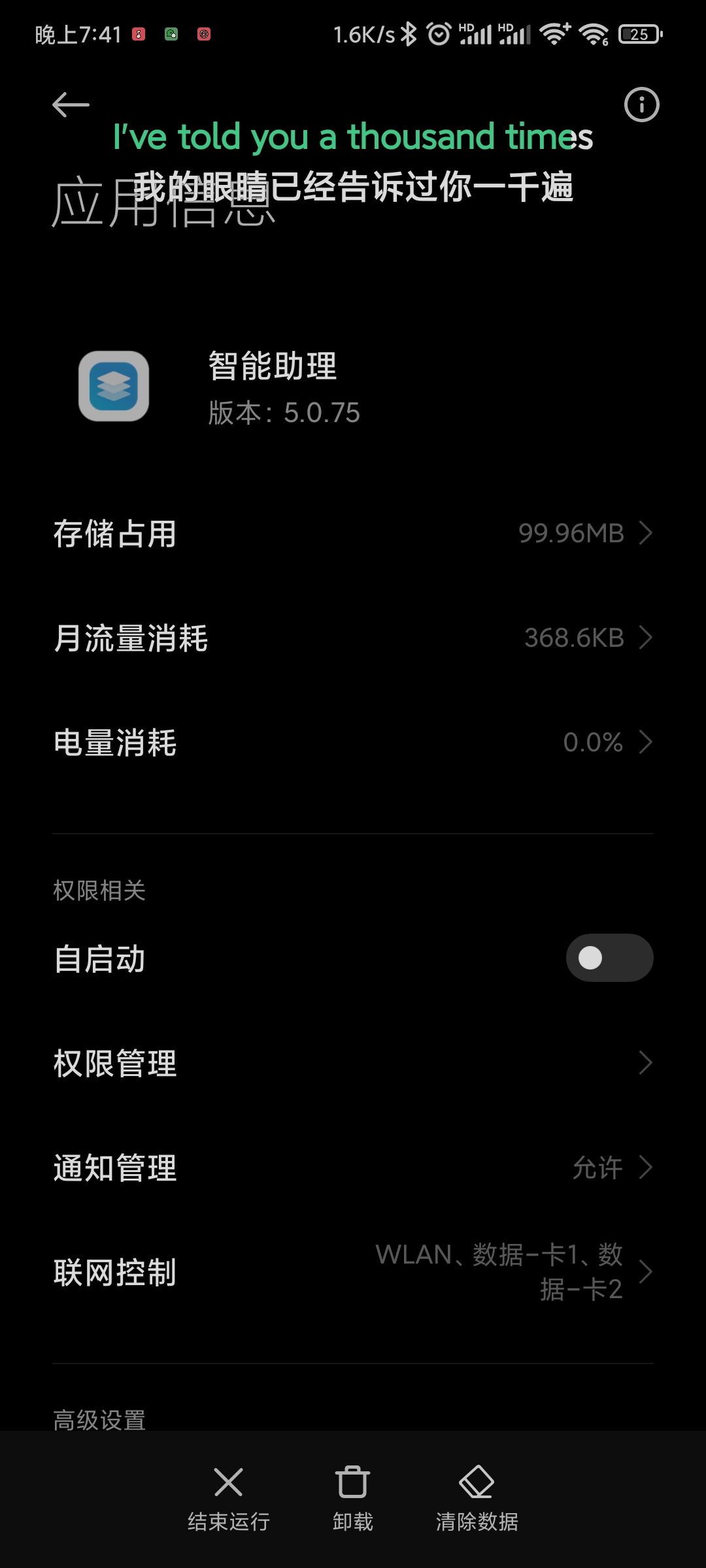Enable the 自启动 autostart switch
The width and height of the screenshot is (706, 1568).
coord(609,958)
